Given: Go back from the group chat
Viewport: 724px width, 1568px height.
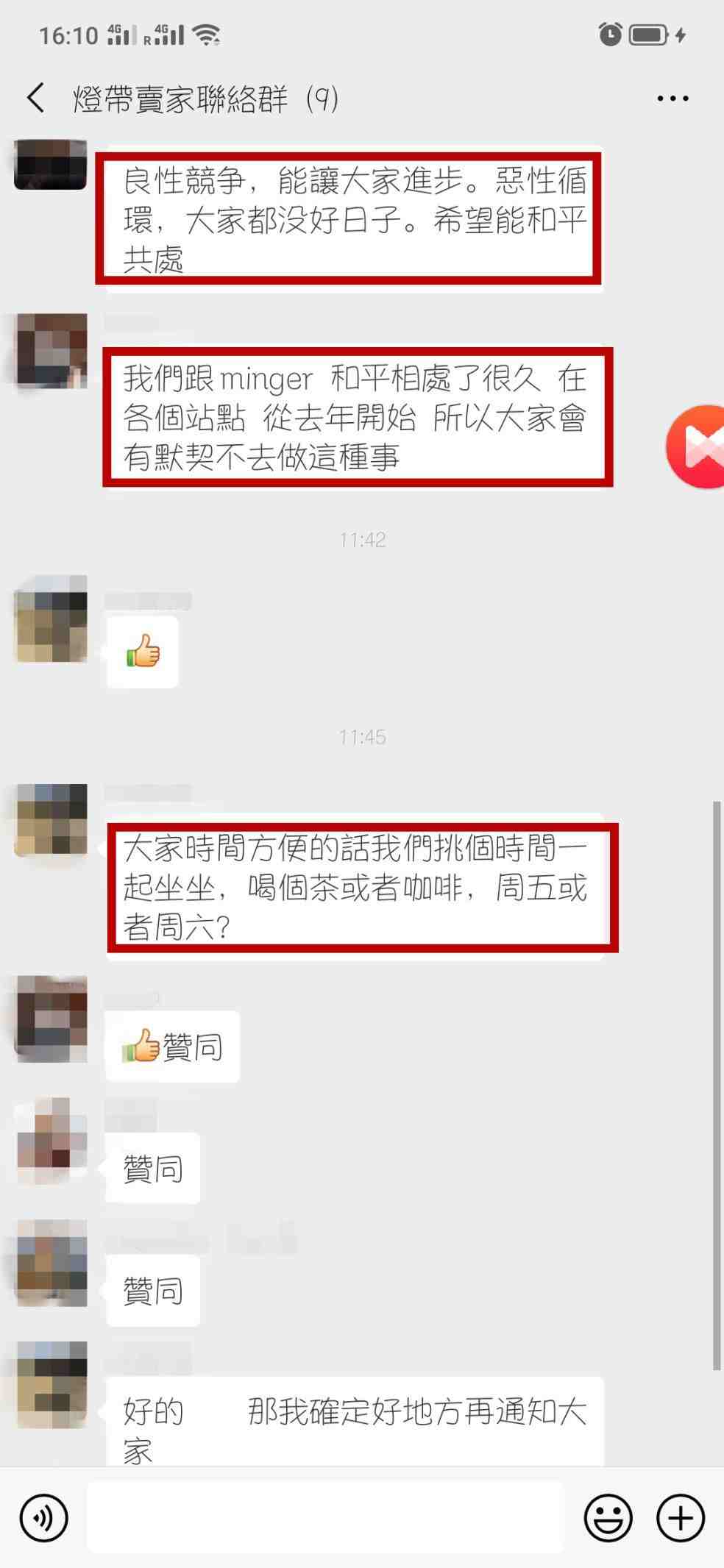Looking at the screenshot, I should point(35,98).
